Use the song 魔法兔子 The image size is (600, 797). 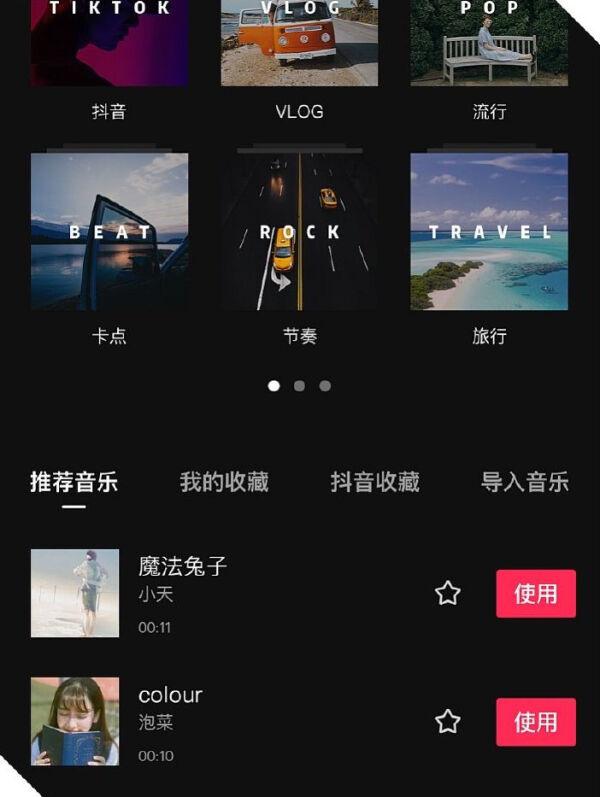(536, 594)
